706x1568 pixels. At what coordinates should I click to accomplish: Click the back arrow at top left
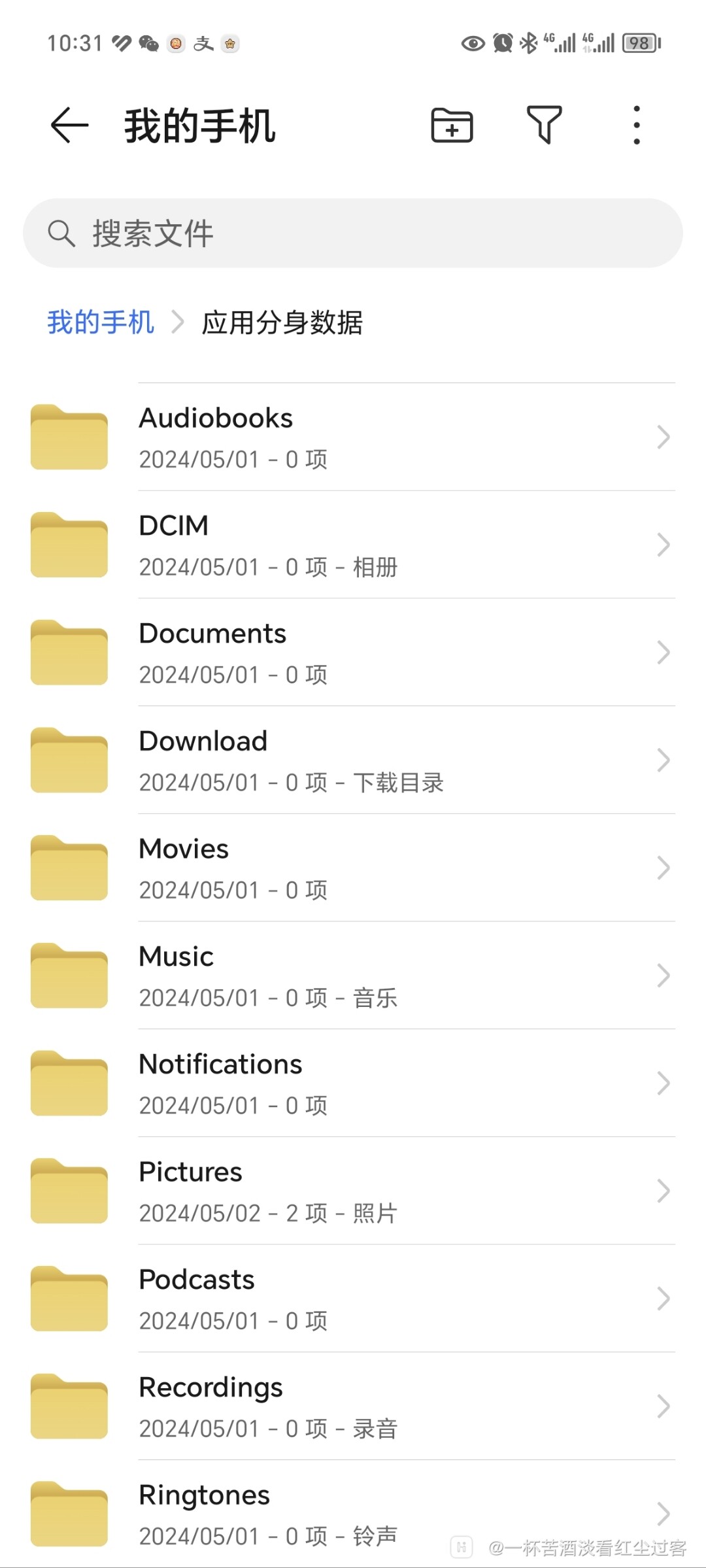point(67,126)
